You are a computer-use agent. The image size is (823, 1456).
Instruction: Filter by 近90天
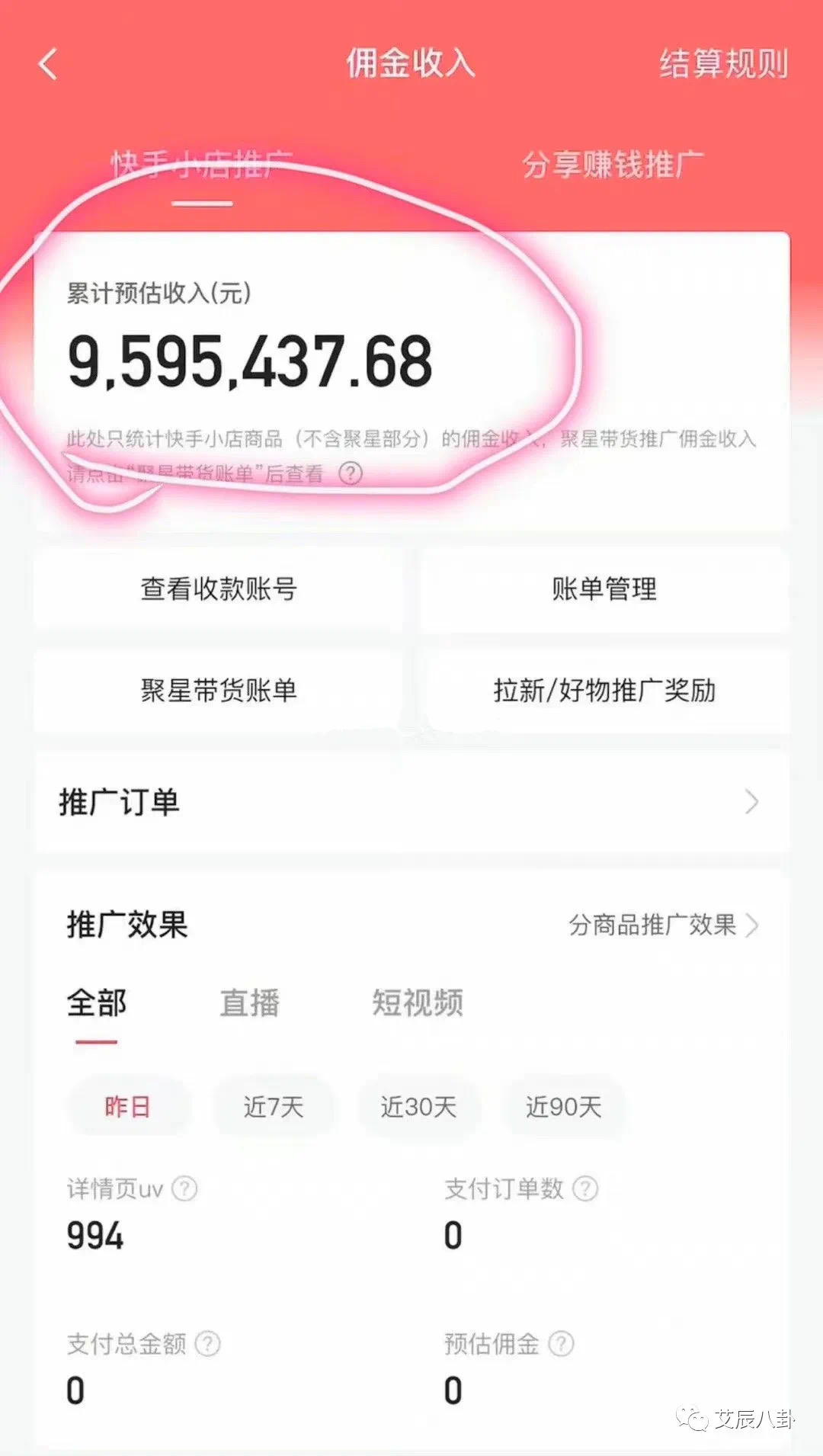coord(564,1107)
